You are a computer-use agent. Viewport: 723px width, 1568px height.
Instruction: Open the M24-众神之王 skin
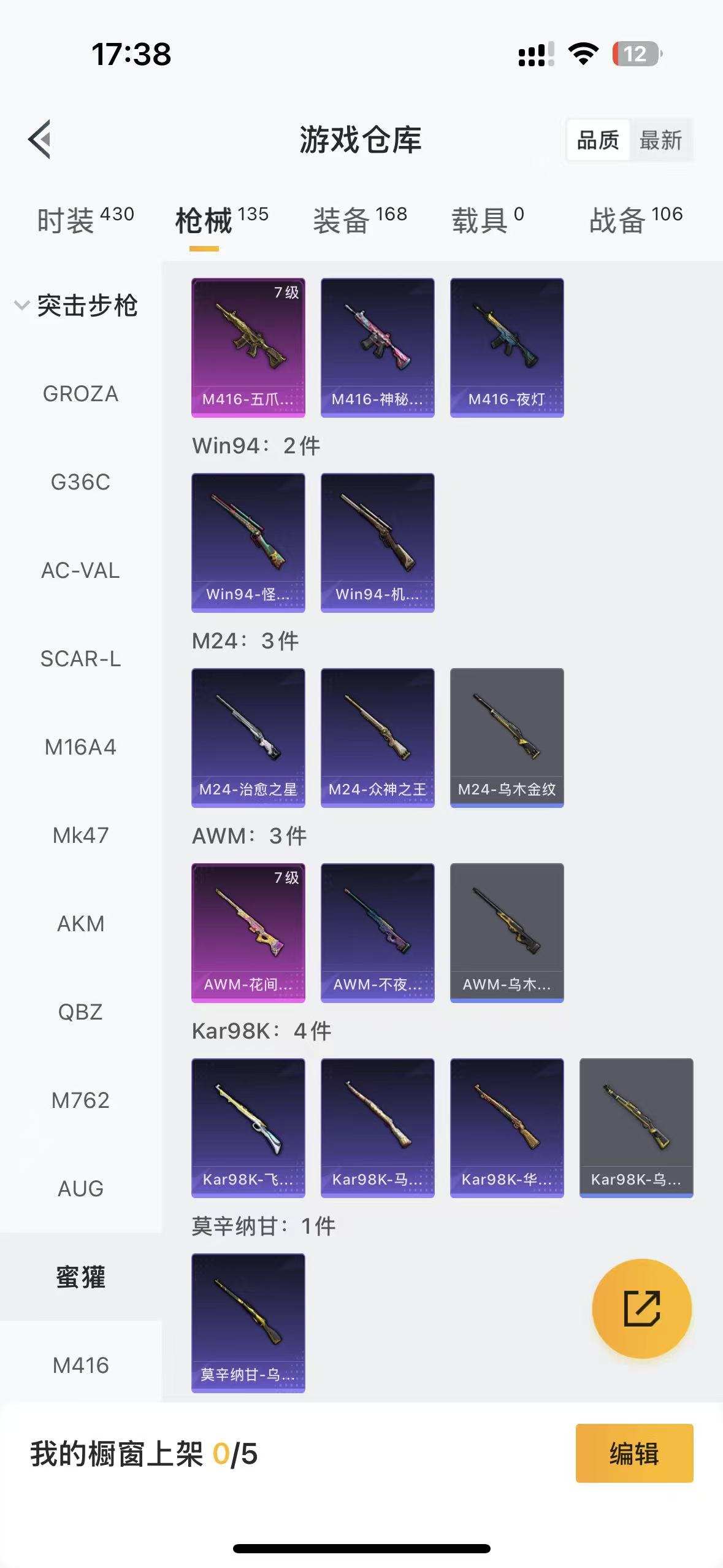click(x=377, y=737)
